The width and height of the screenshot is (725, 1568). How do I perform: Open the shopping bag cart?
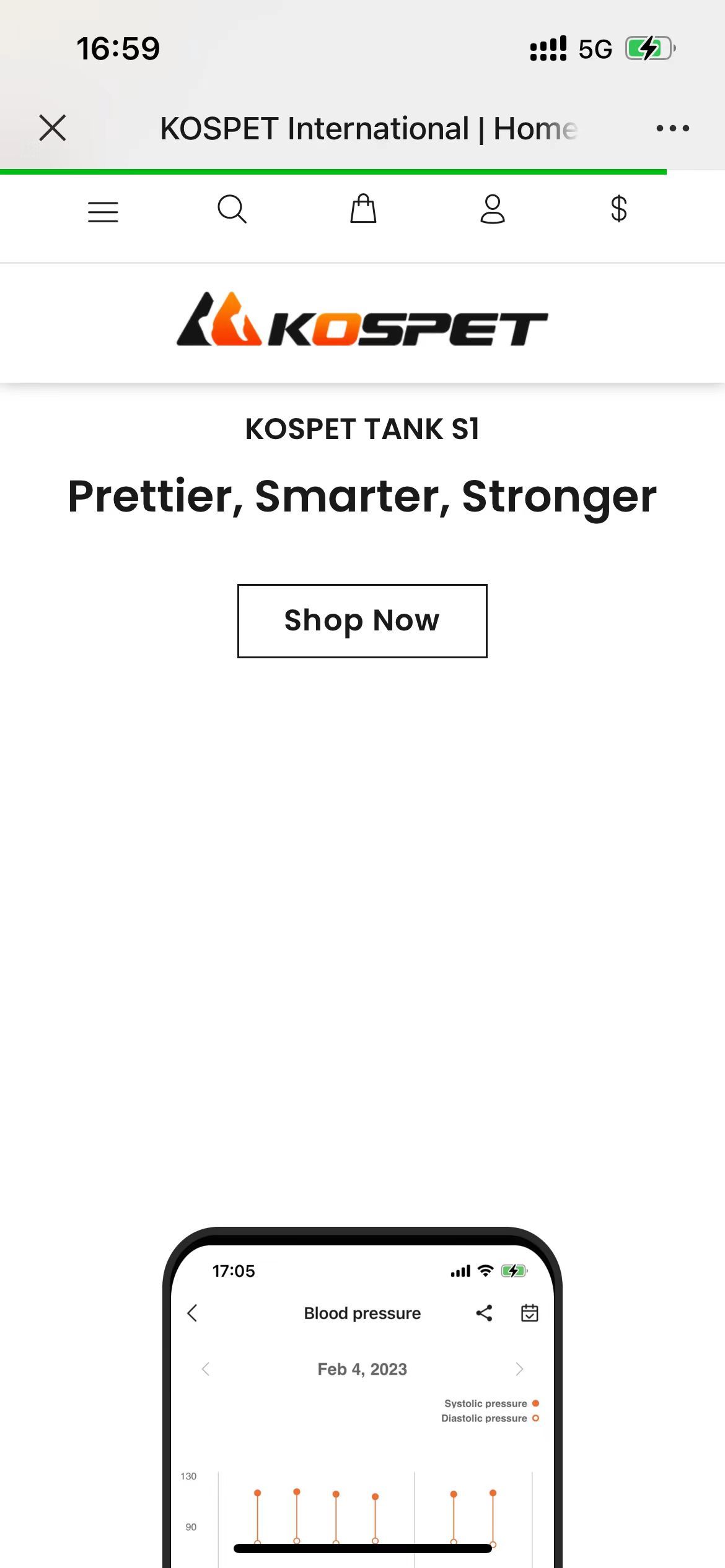click(x=363, y=209)
